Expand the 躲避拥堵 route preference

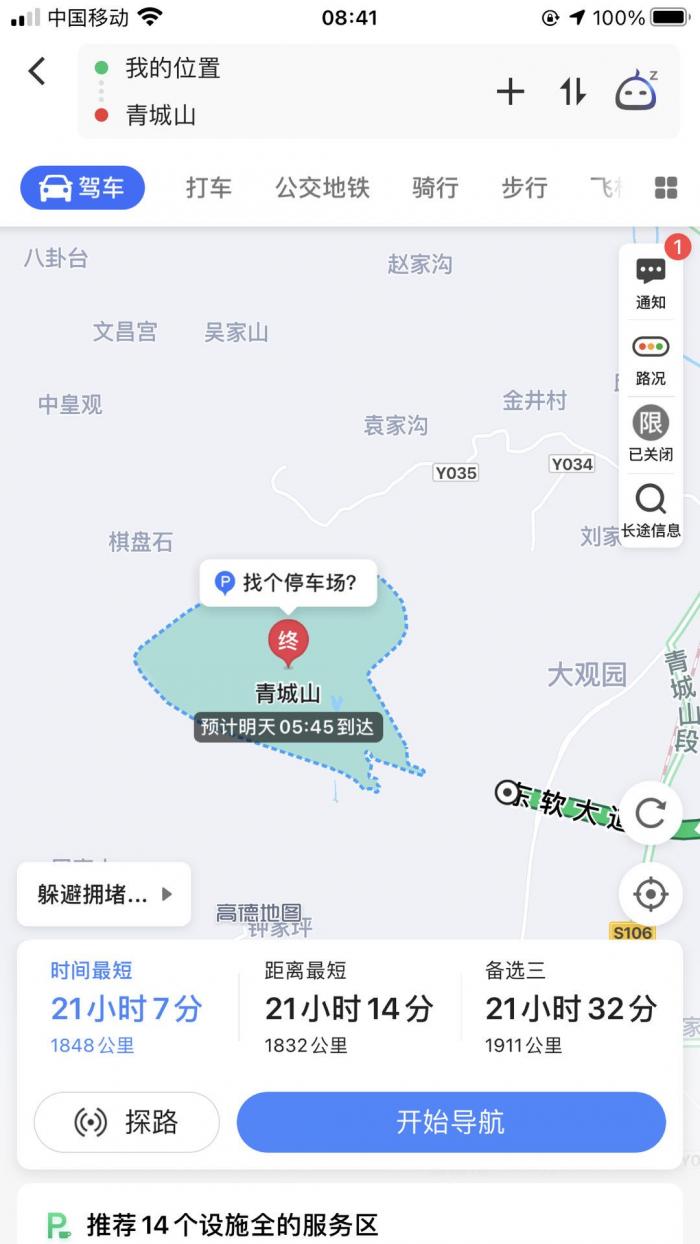(104, 894)
